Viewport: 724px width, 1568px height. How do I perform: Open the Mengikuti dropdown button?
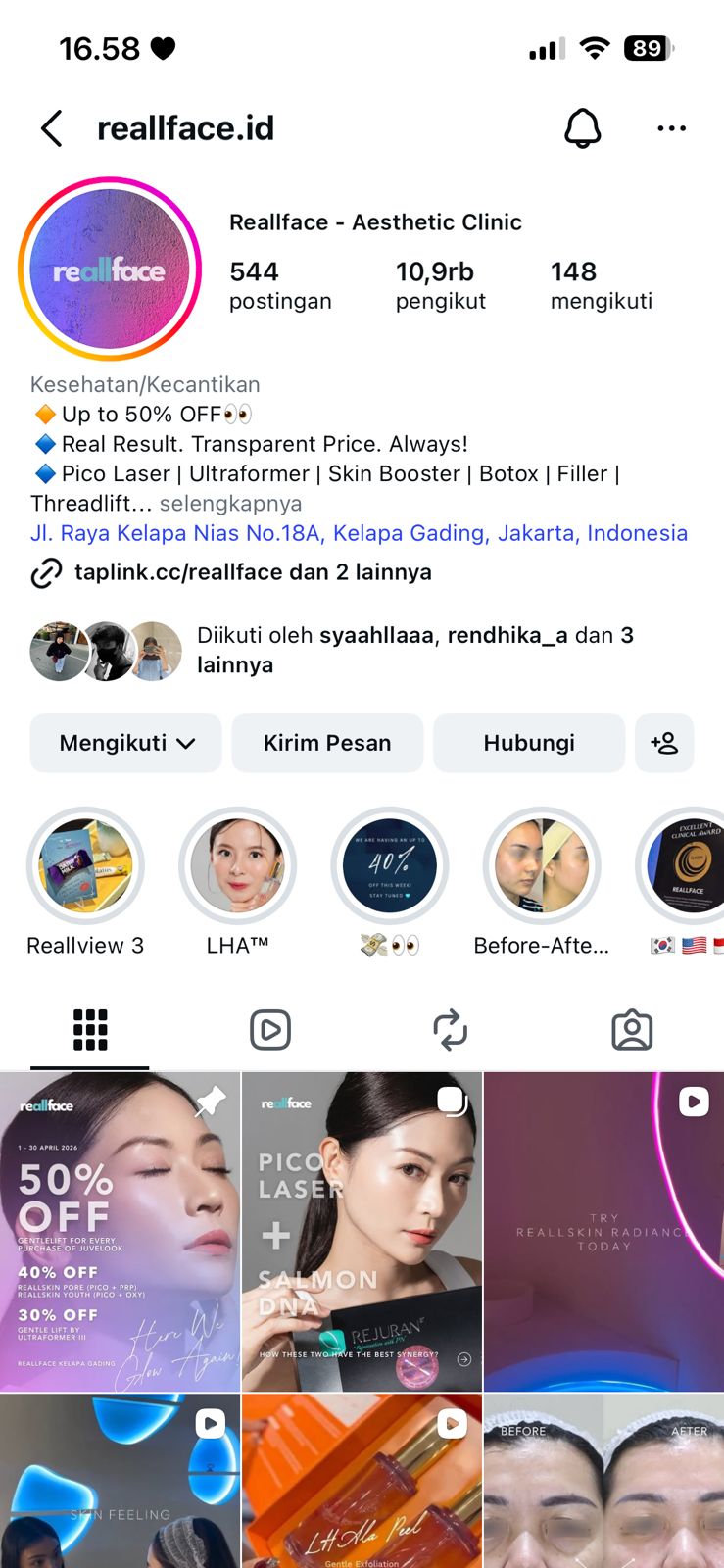pos(126,743)
